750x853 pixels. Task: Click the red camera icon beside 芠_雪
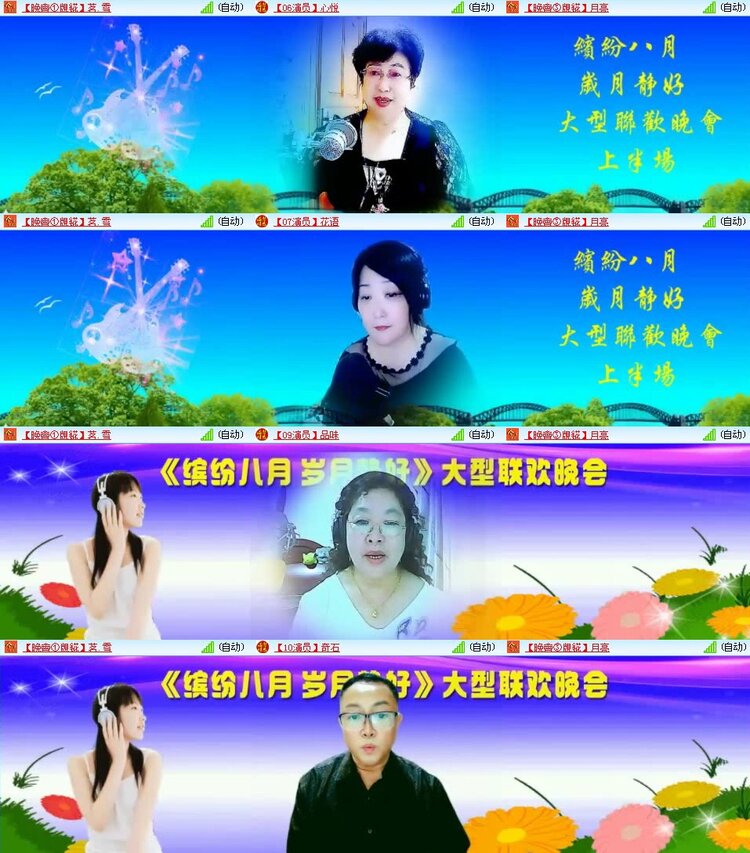(x=8, y=8)
